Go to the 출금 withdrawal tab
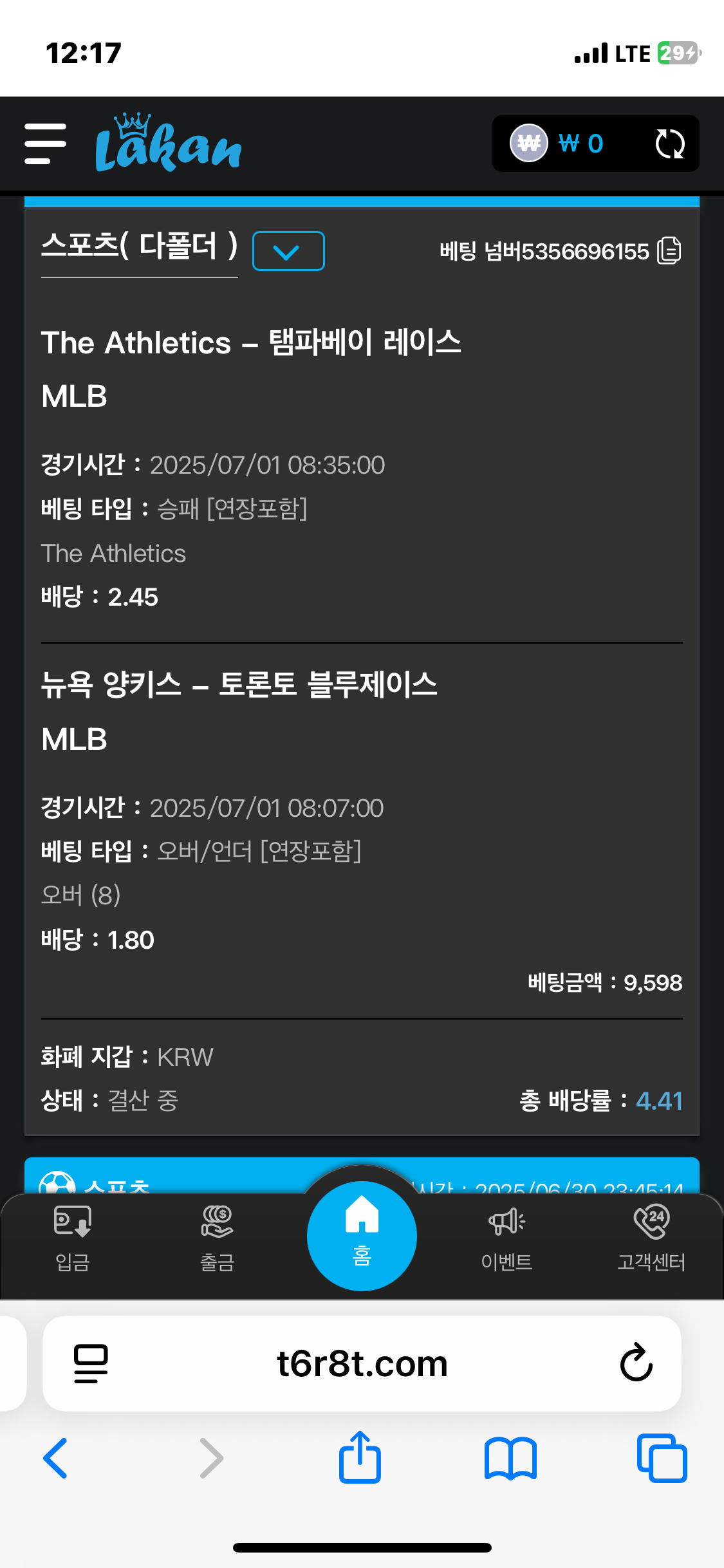The image size is (724, 1568). 218,1239
